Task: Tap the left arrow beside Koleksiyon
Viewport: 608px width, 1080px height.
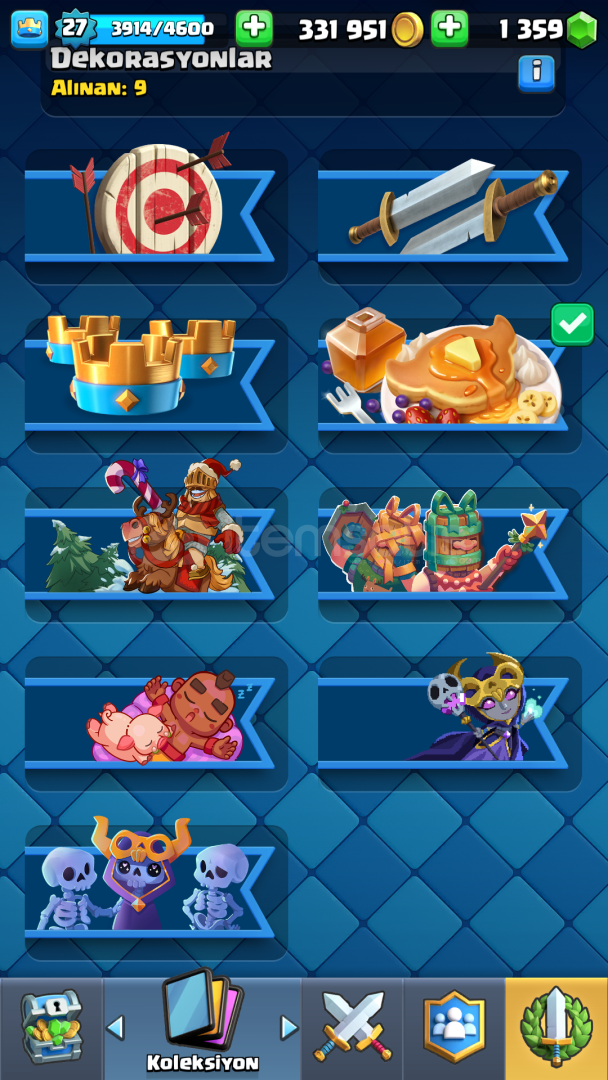Action: pyautogui.click(x=116, y=1028)
